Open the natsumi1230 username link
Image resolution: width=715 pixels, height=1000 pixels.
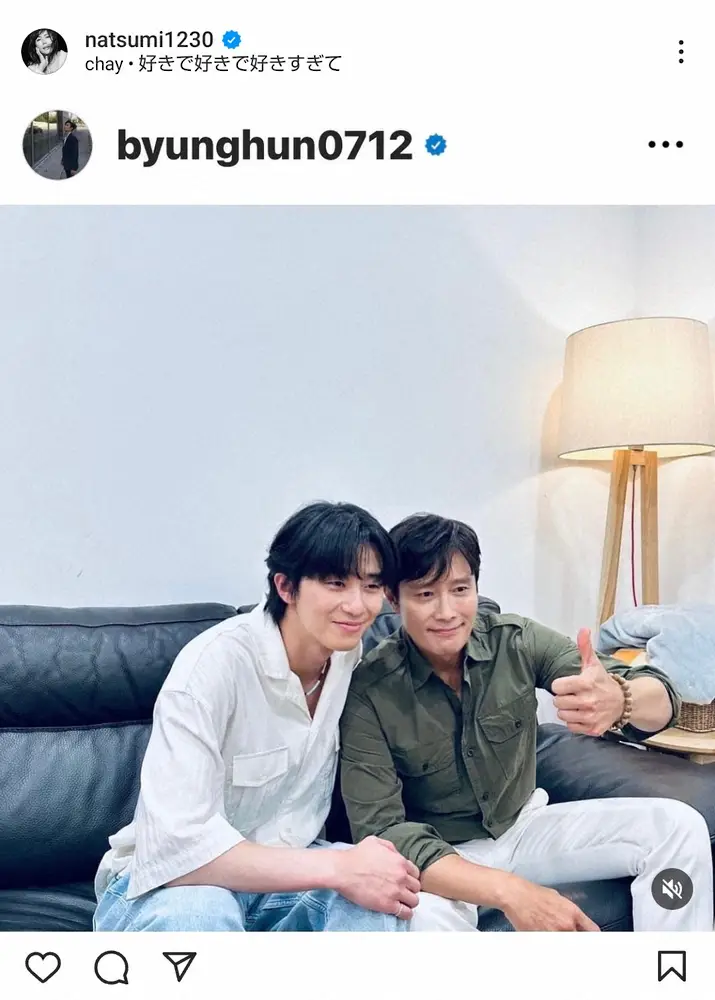click(149, 40)
